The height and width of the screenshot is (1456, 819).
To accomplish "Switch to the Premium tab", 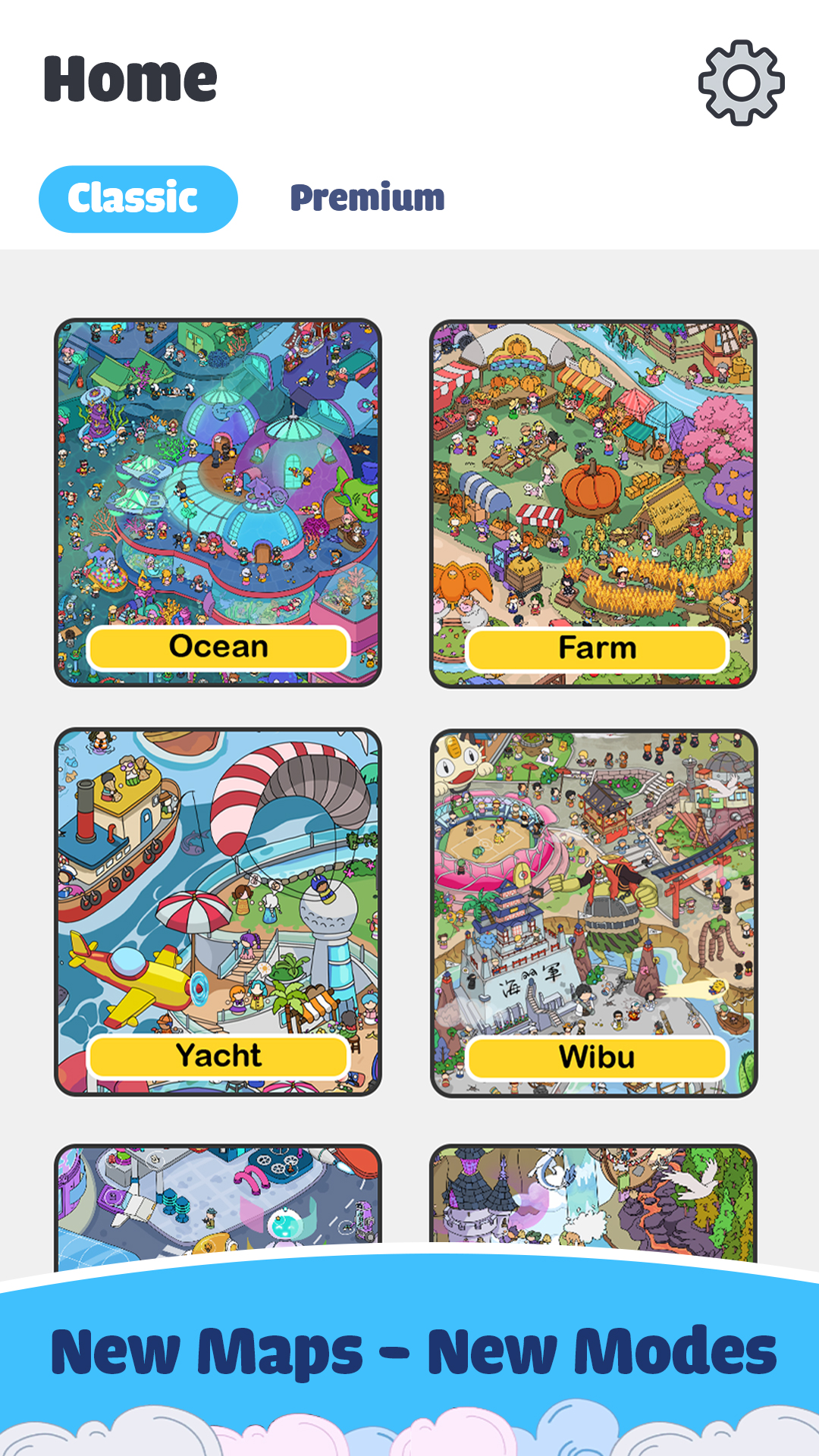I will (x=367, y=198).
